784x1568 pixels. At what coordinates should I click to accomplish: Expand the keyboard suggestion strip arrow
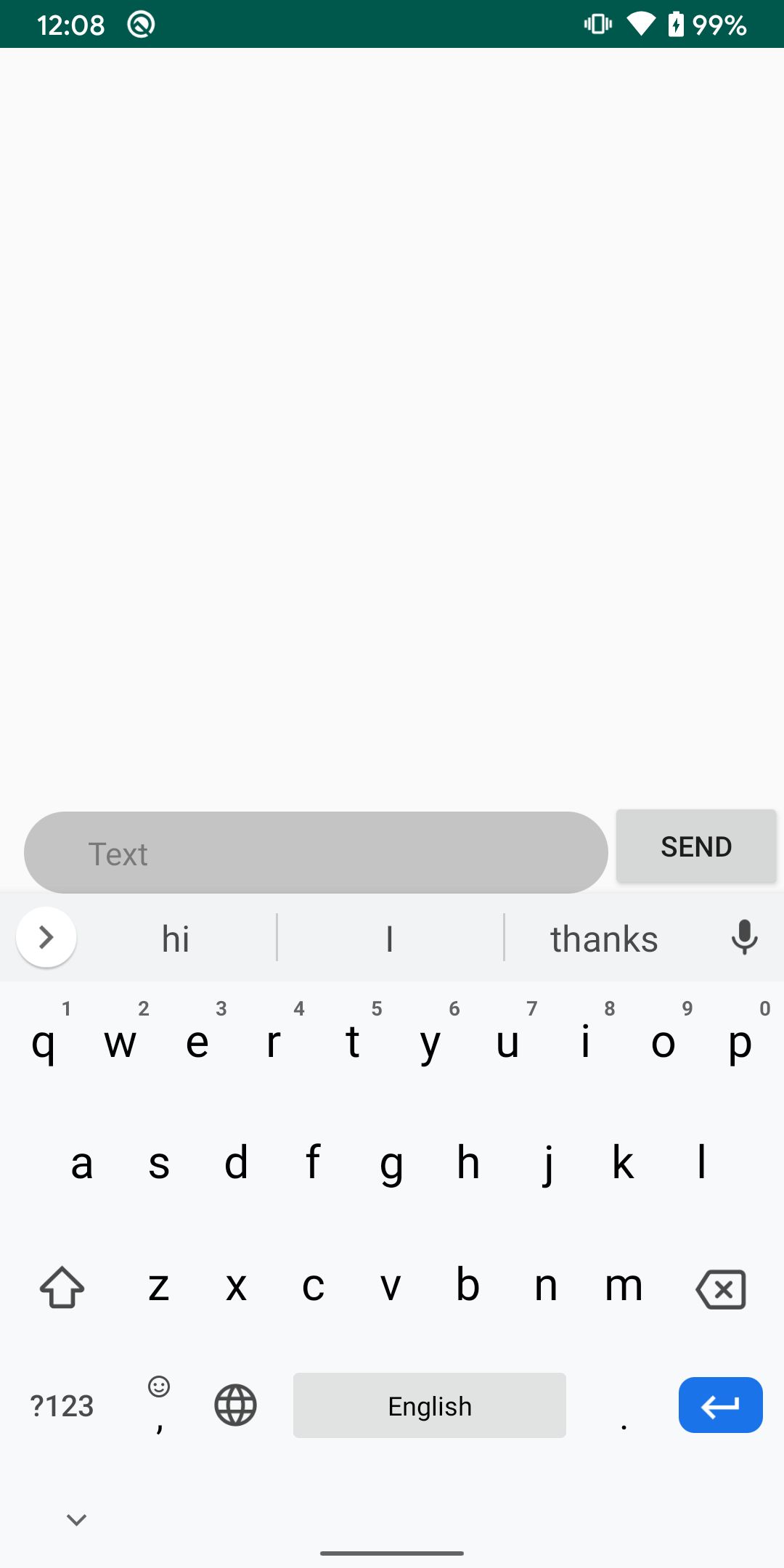pyautogui.click(x=46, y=937)
